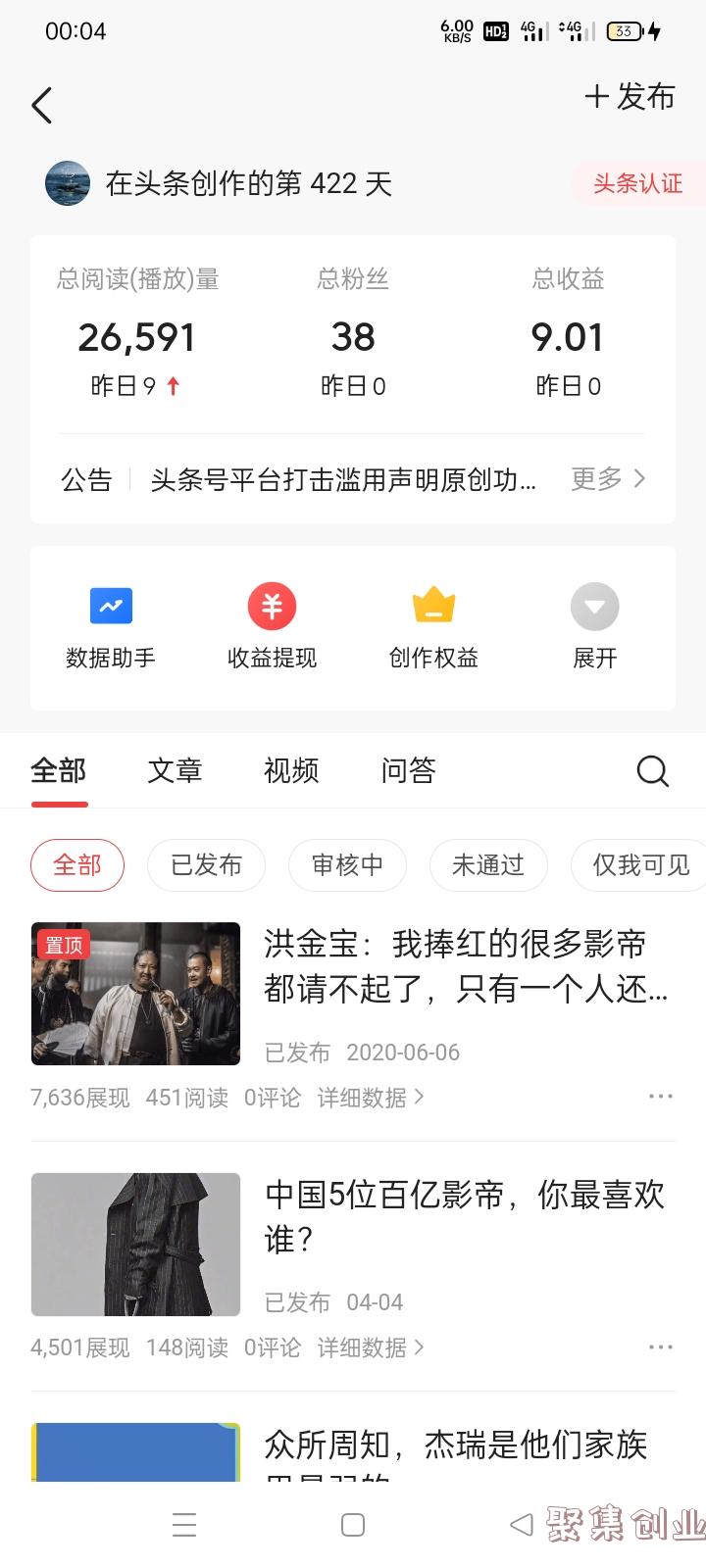The image size is (706, 1568).
Task: Switch to the 文章 tab
Action: pos(175,770)
